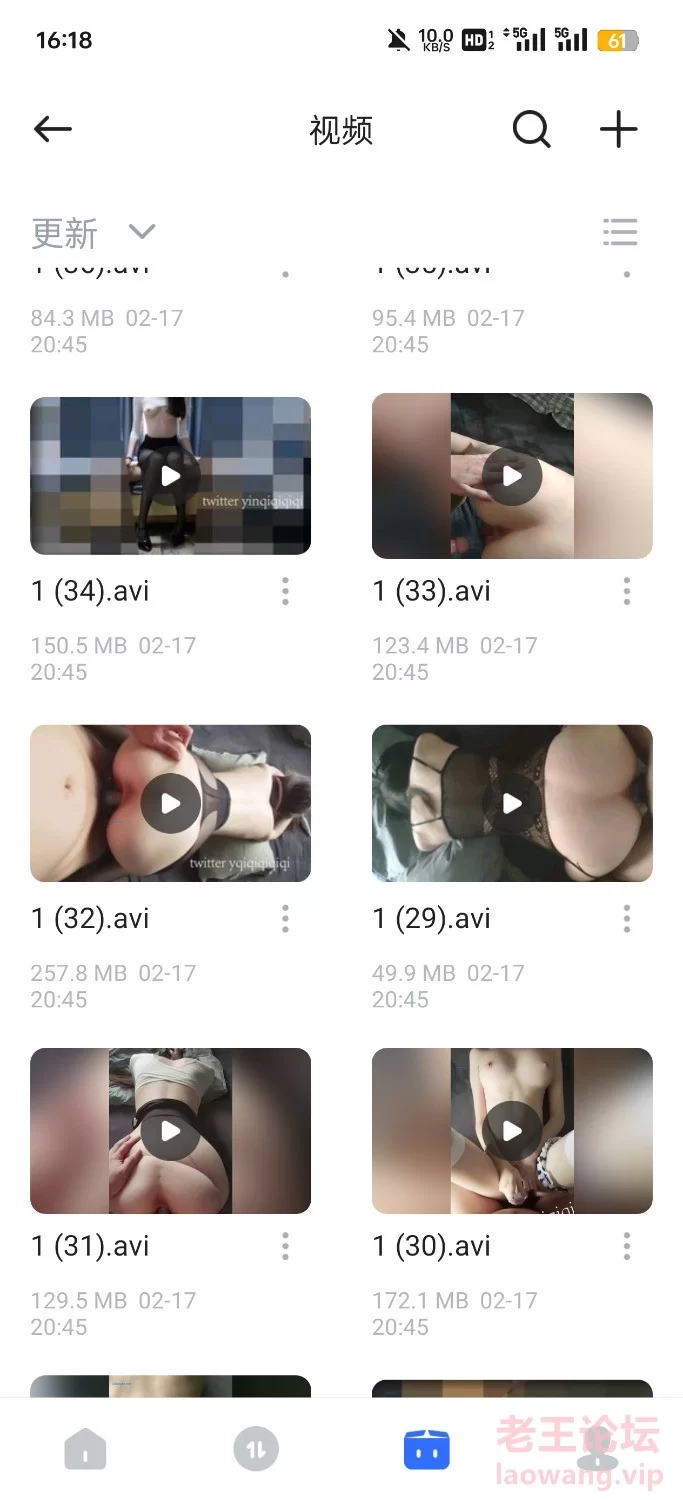Open more options for 1 (31).avi
683x1500 pixels.
tap(285, 1246)
